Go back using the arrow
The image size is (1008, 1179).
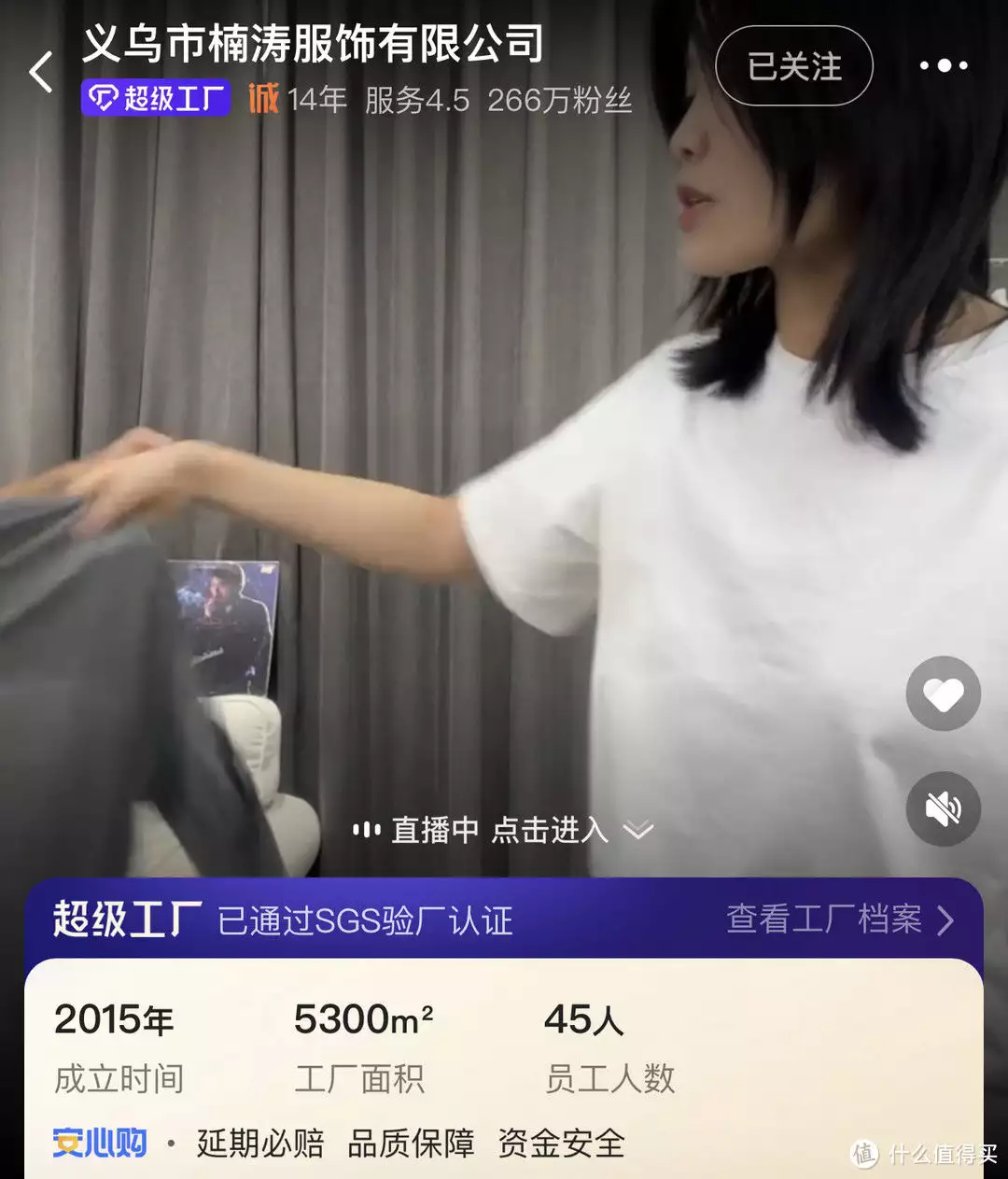pyautogui.click(x=41, y=72)
